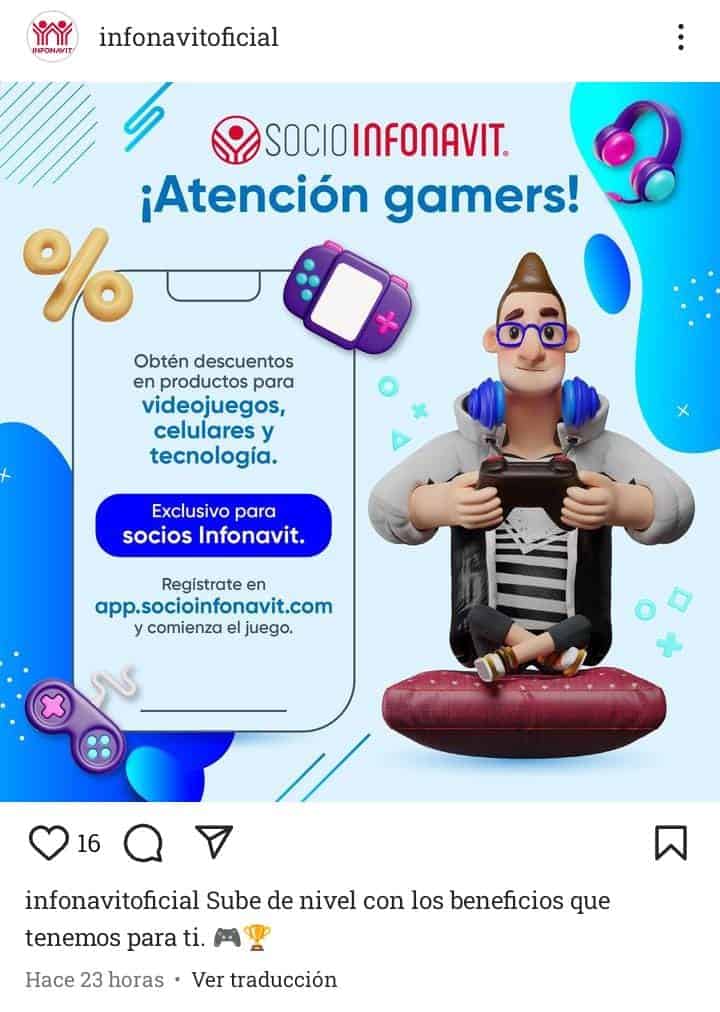
Task: Open infonavitoficial name in the caption
Action: click(x=112, y=901)
